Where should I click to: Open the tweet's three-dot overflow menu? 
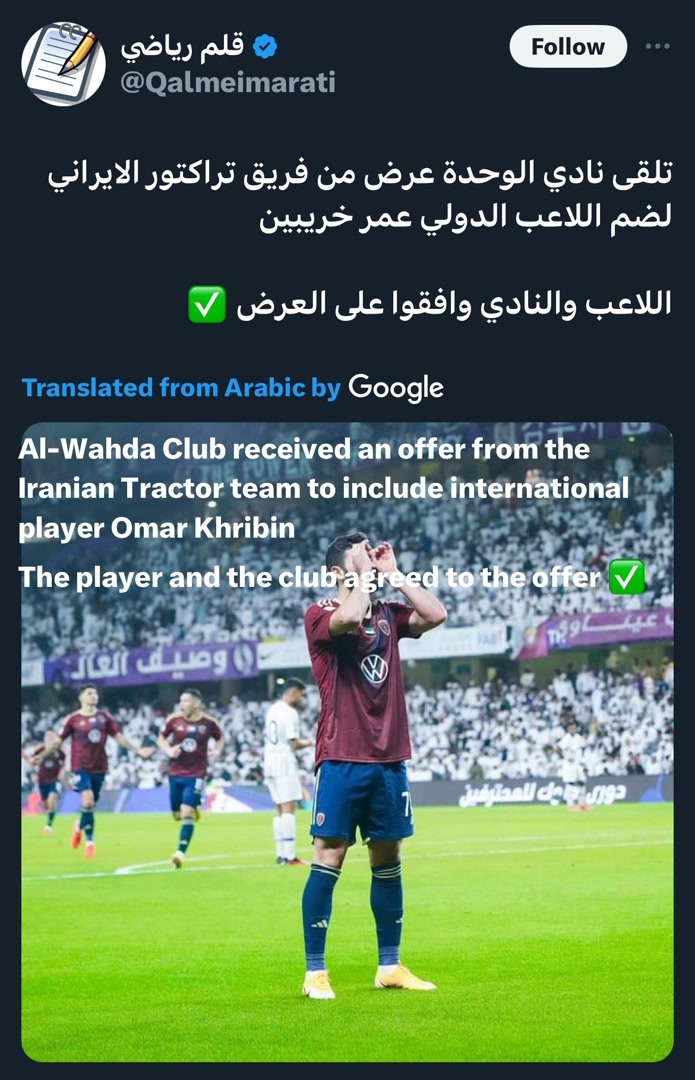(657, 47)
